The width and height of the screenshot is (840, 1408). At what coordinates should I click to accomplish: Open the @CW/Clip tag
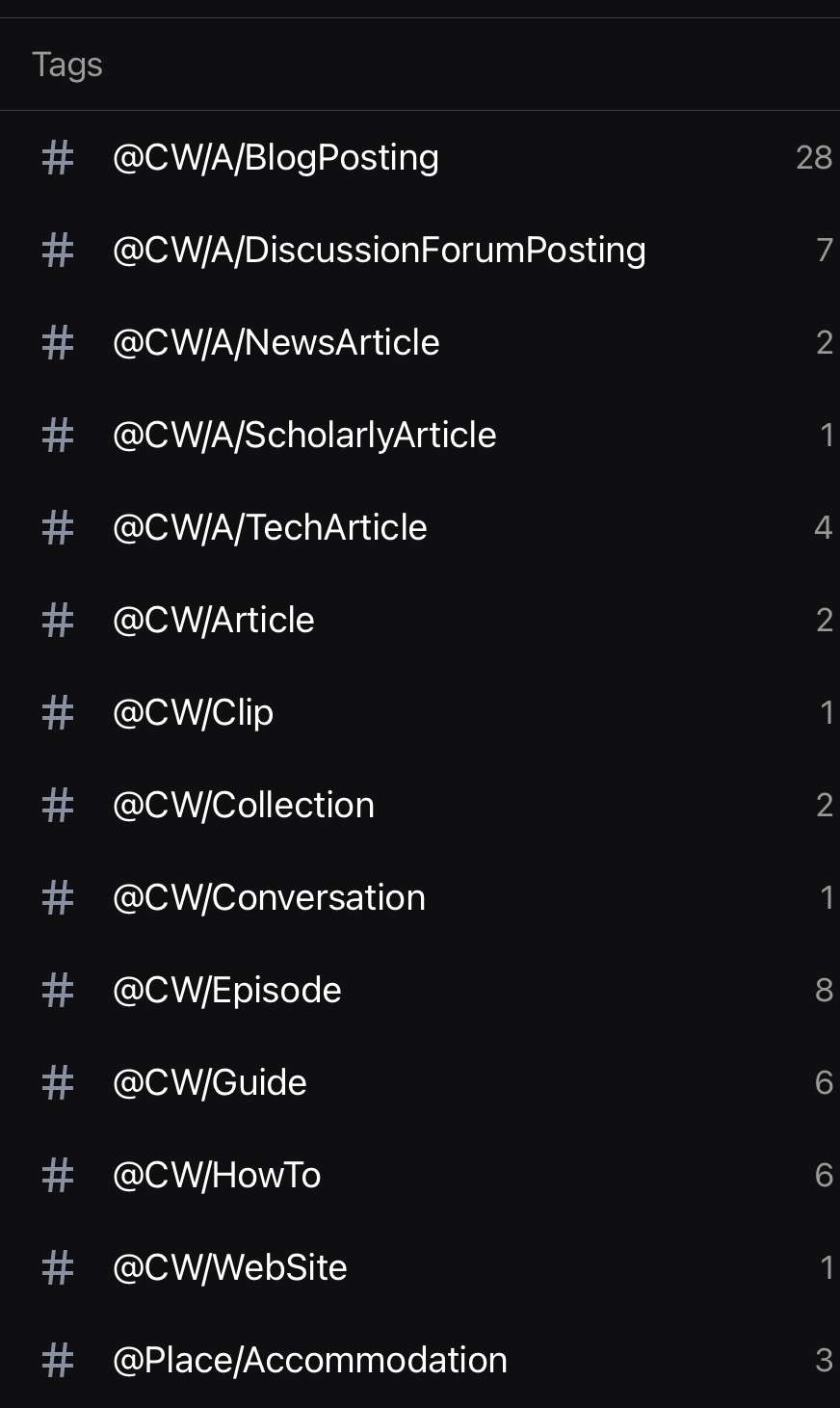pyautogui.click(x=420, y=712)
